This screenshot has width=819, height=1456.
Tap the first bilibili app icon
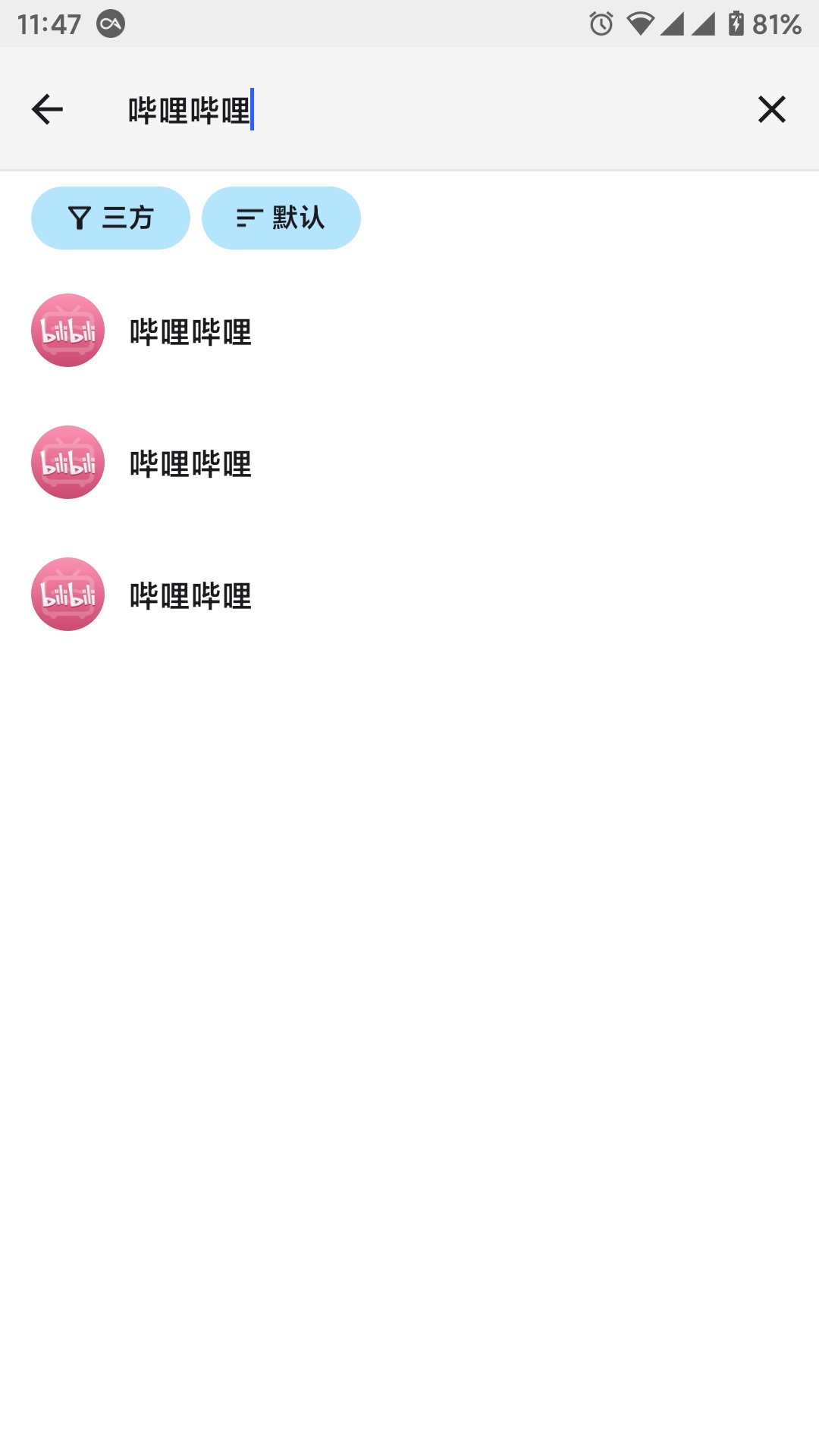point(67,330)
